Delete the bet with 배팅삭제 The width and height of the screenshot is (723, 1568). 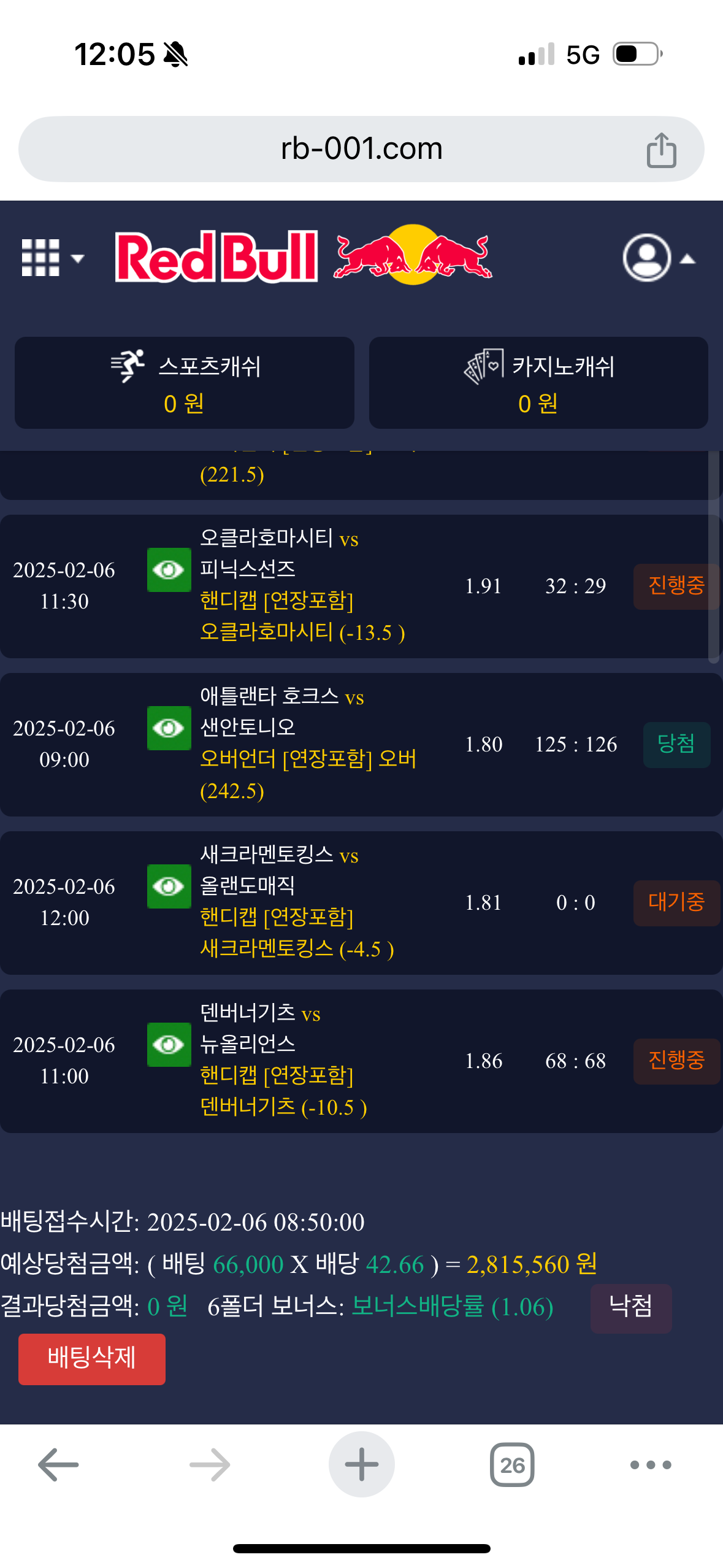click(x=92, y=1359)
